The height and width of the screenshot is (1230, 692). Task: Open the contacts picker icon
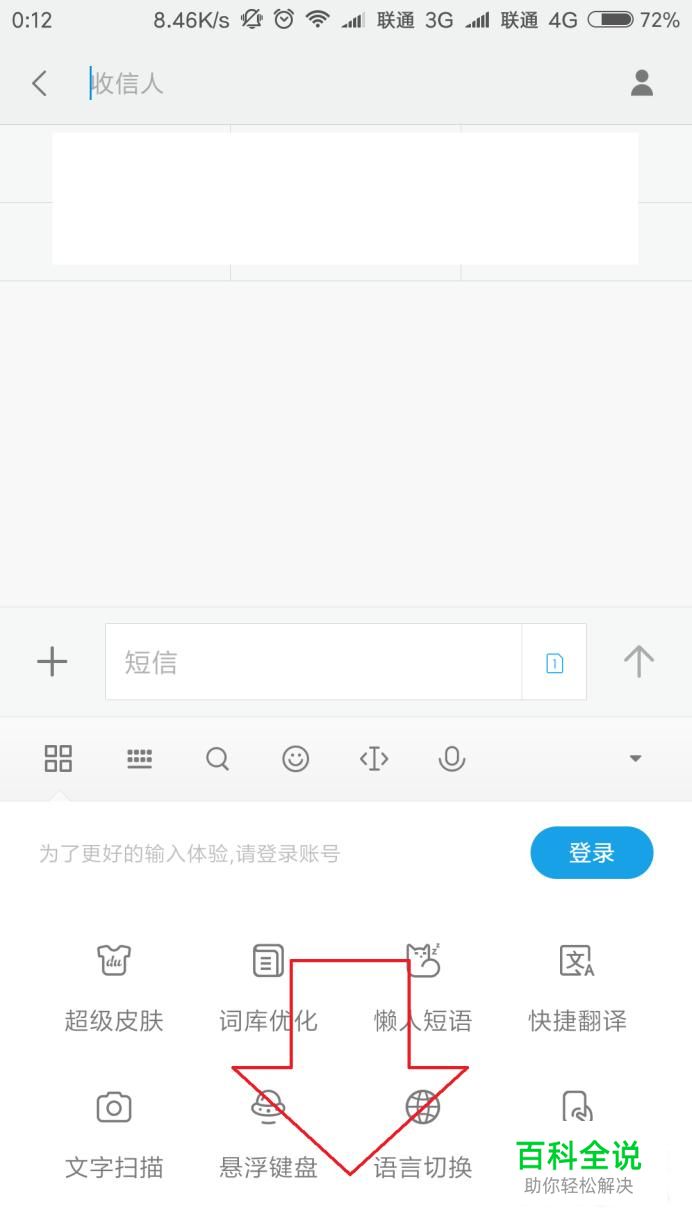(x=641, y=83)
